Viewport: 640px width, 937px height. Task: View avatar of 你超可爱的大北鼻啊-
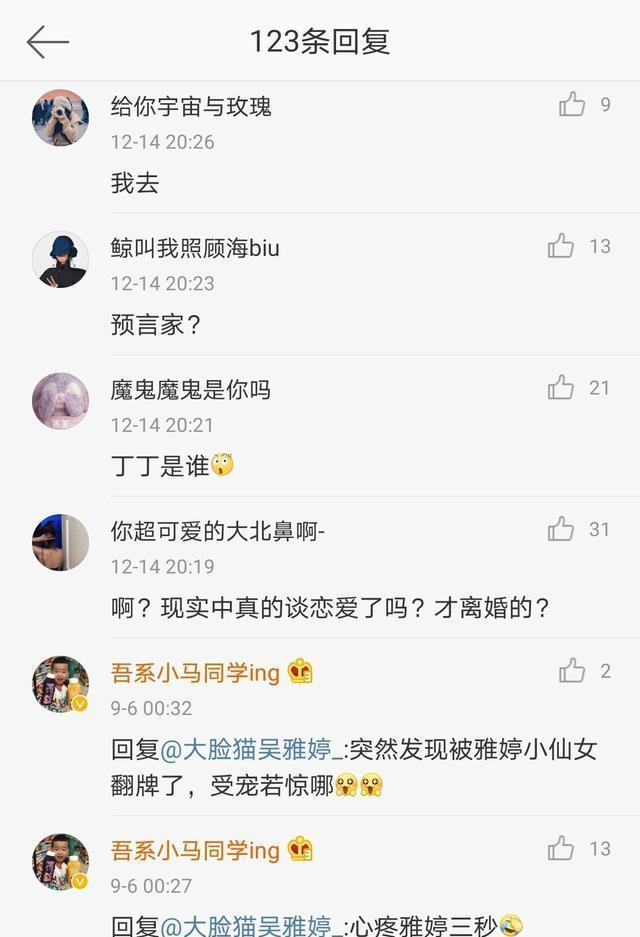click(x=61, y=543)
